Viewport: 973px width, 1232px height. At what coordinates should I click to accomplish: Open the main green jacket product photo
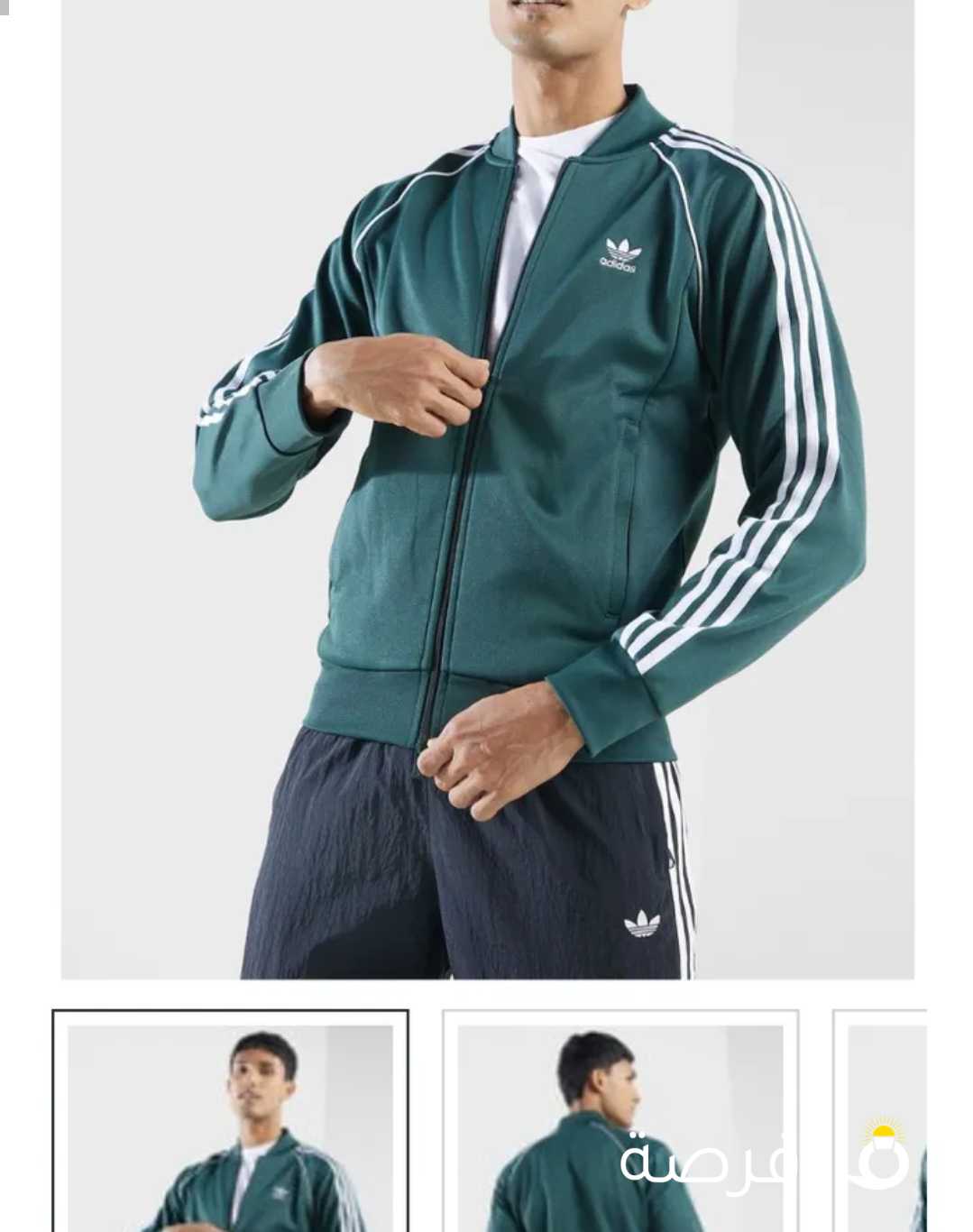[487, 487]
